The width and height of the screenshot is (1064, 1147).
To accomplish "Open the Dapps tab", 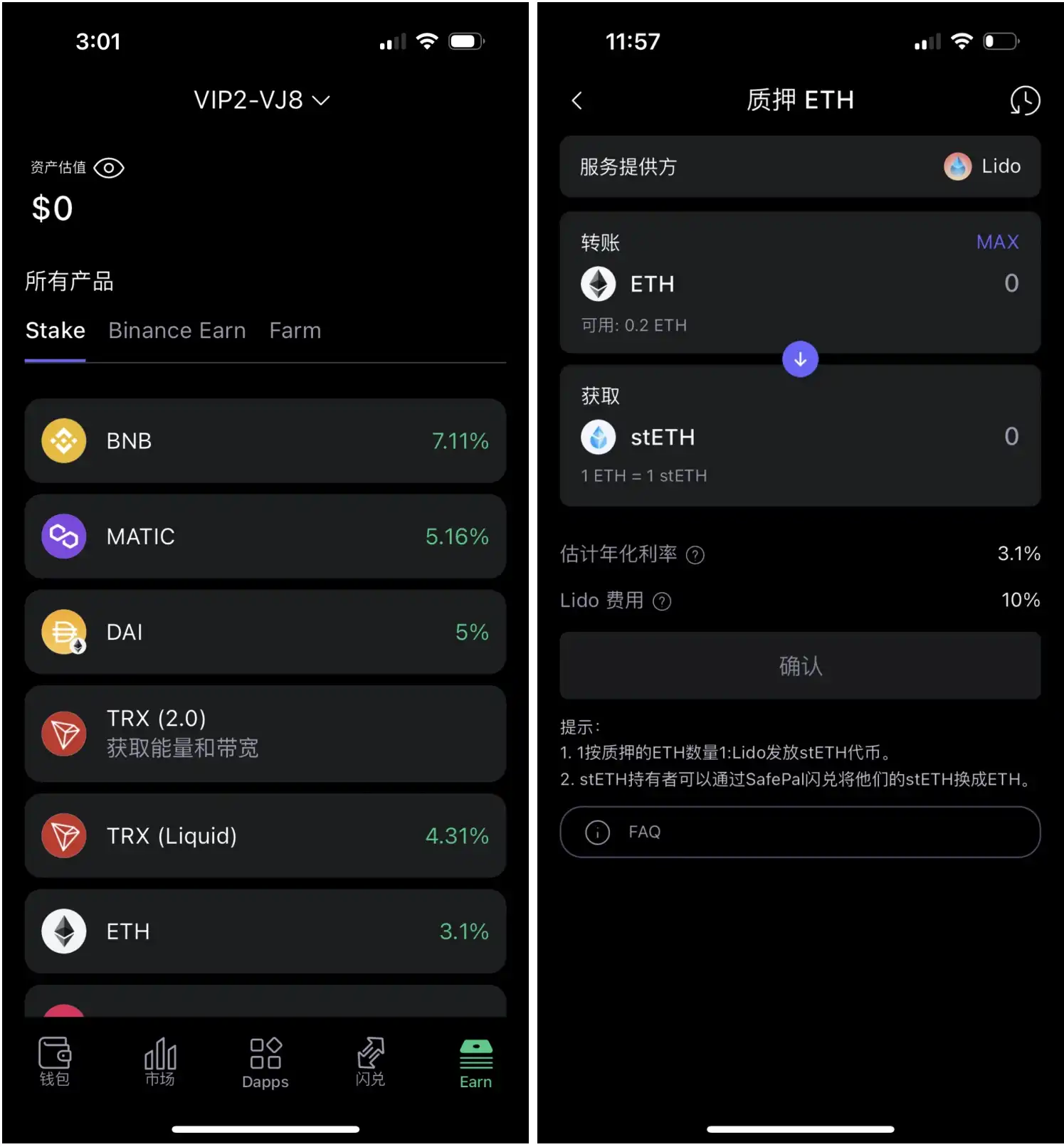I will coord(265,1063).
